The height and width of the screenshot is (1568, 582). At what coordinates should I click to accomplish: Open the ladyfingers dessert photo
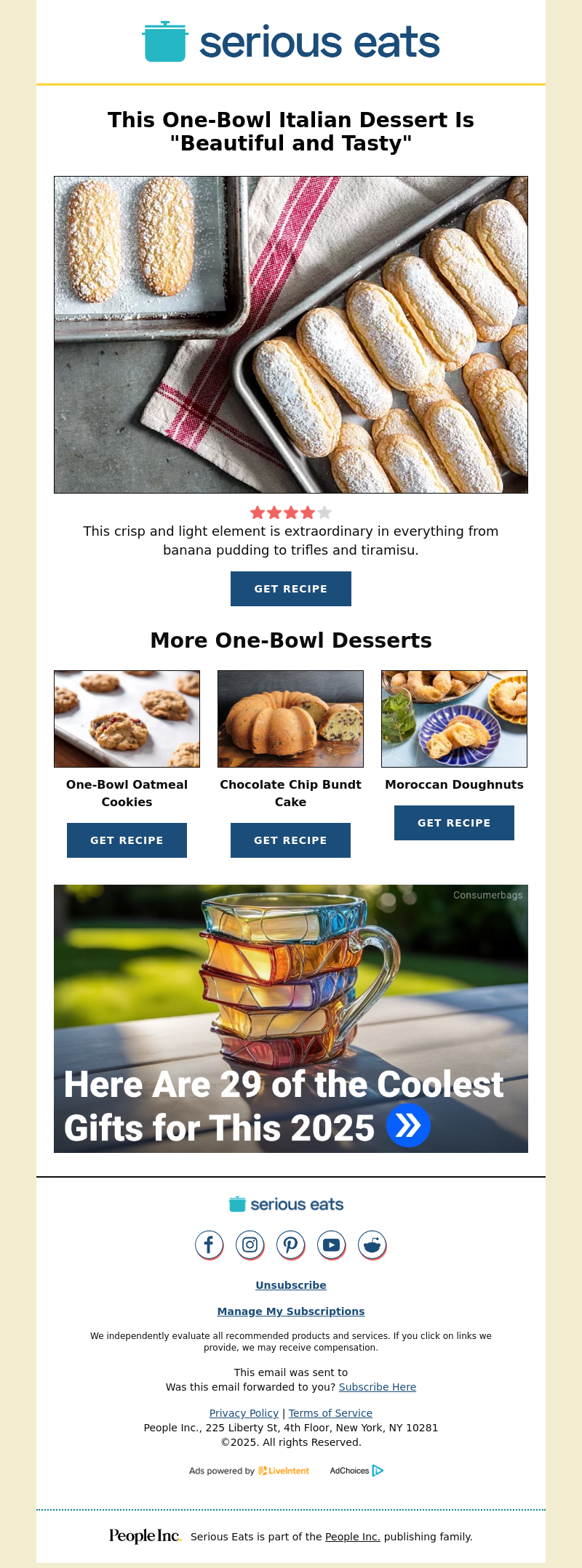pos(291,334)
